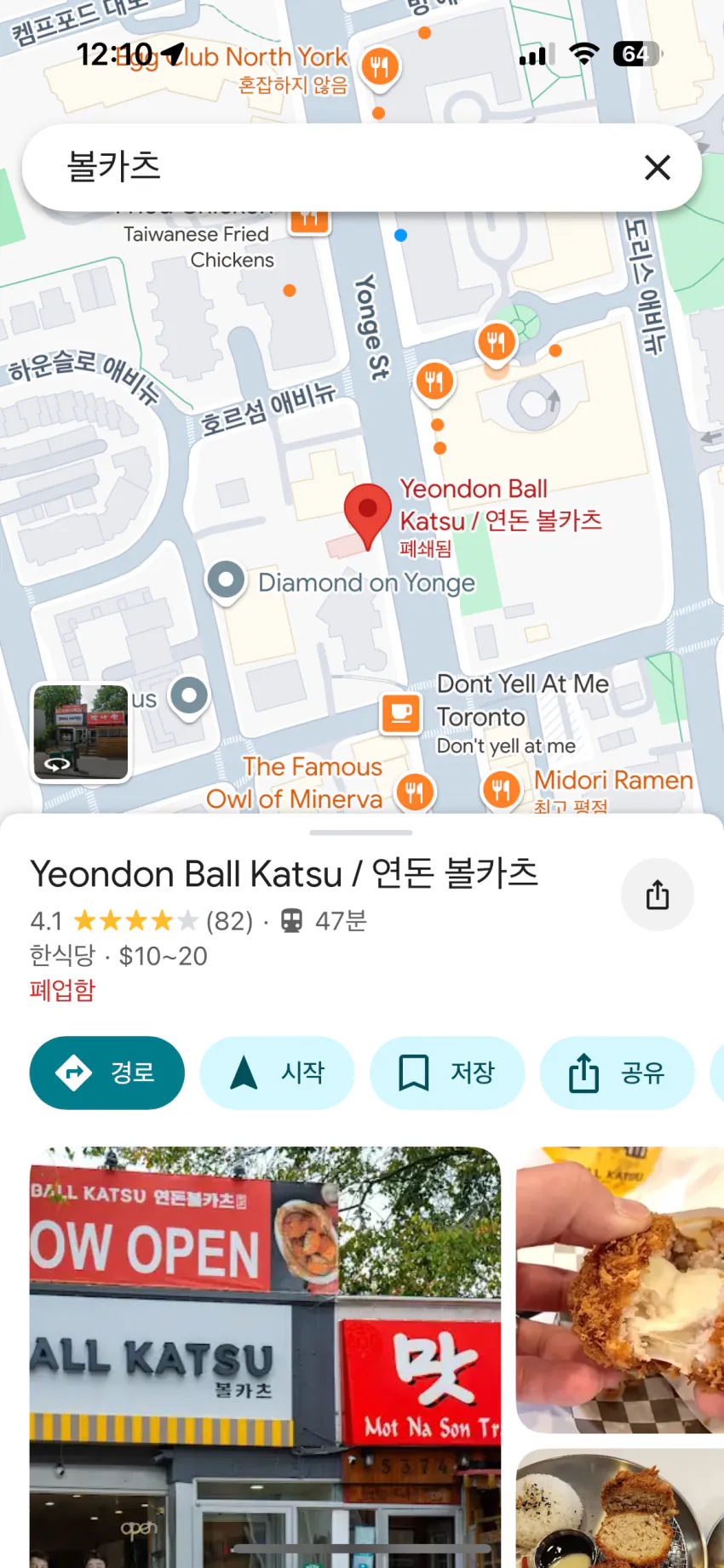This screenshot has width=724, height=1568.
Task: Open the Street View thumbnail
Action: click(x=81, y=732)
